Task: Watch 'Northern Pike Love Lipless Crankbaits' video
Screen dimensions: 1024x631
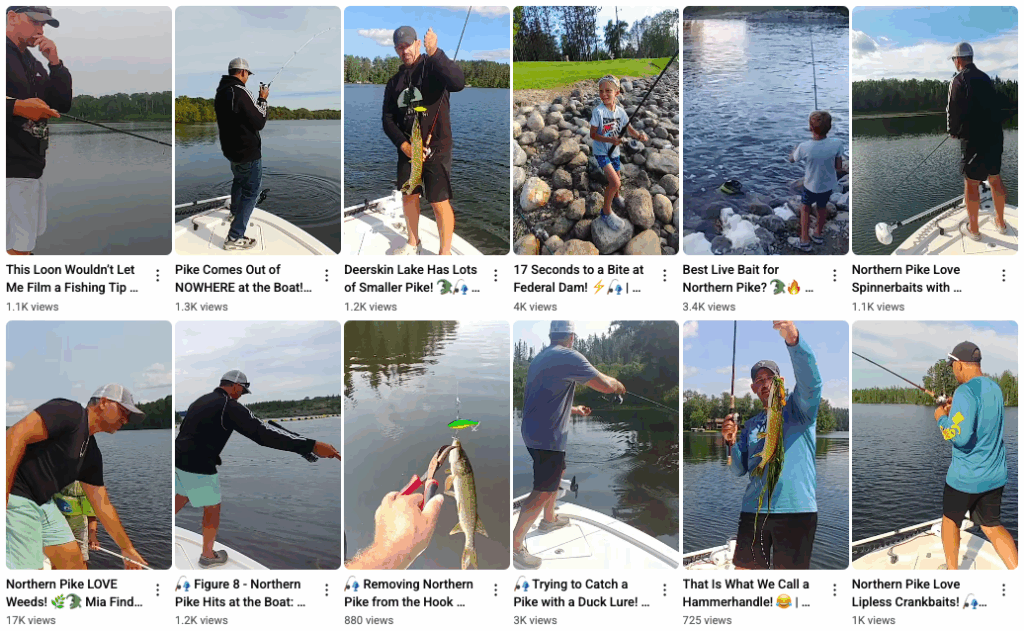Action: 934,445
